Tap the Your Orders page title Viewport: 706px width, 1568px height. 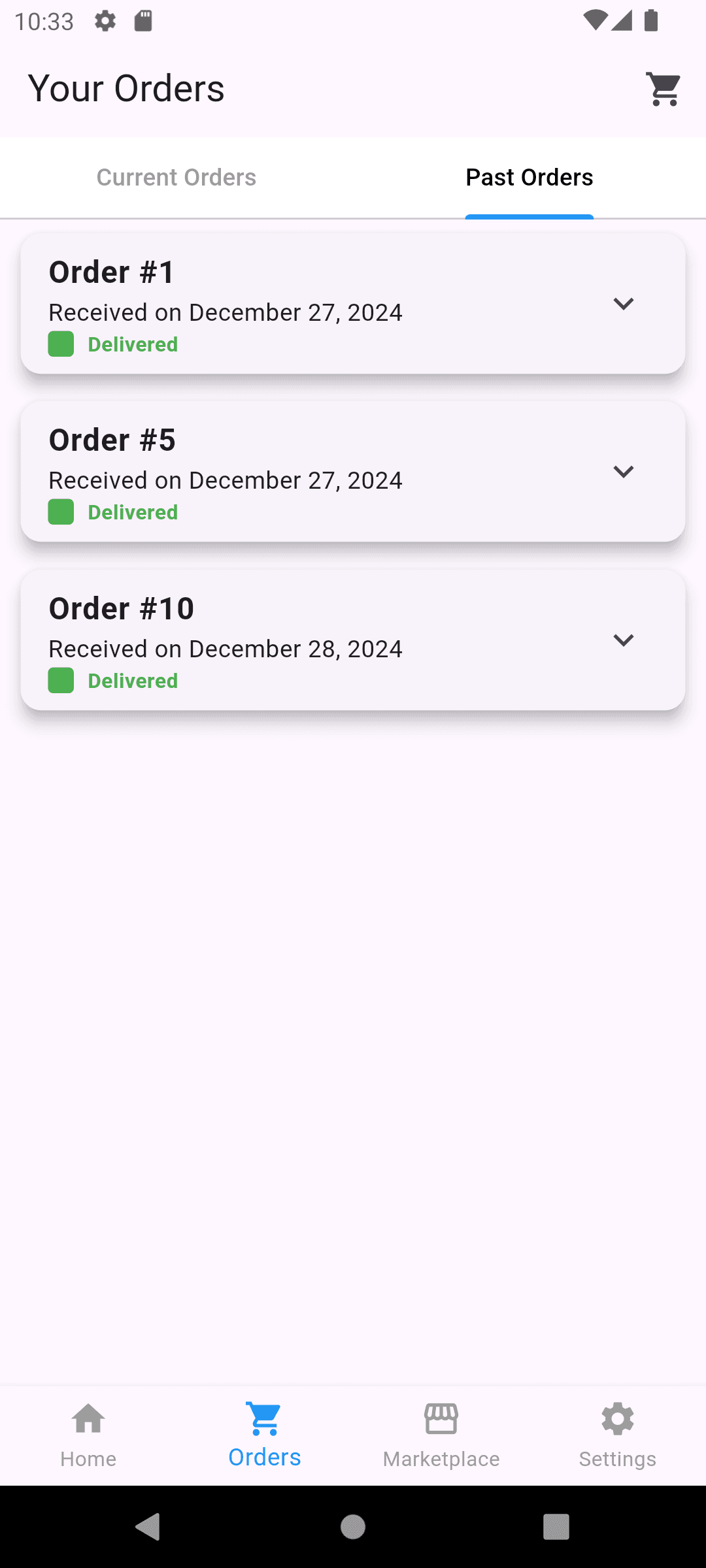click(127, 88)
